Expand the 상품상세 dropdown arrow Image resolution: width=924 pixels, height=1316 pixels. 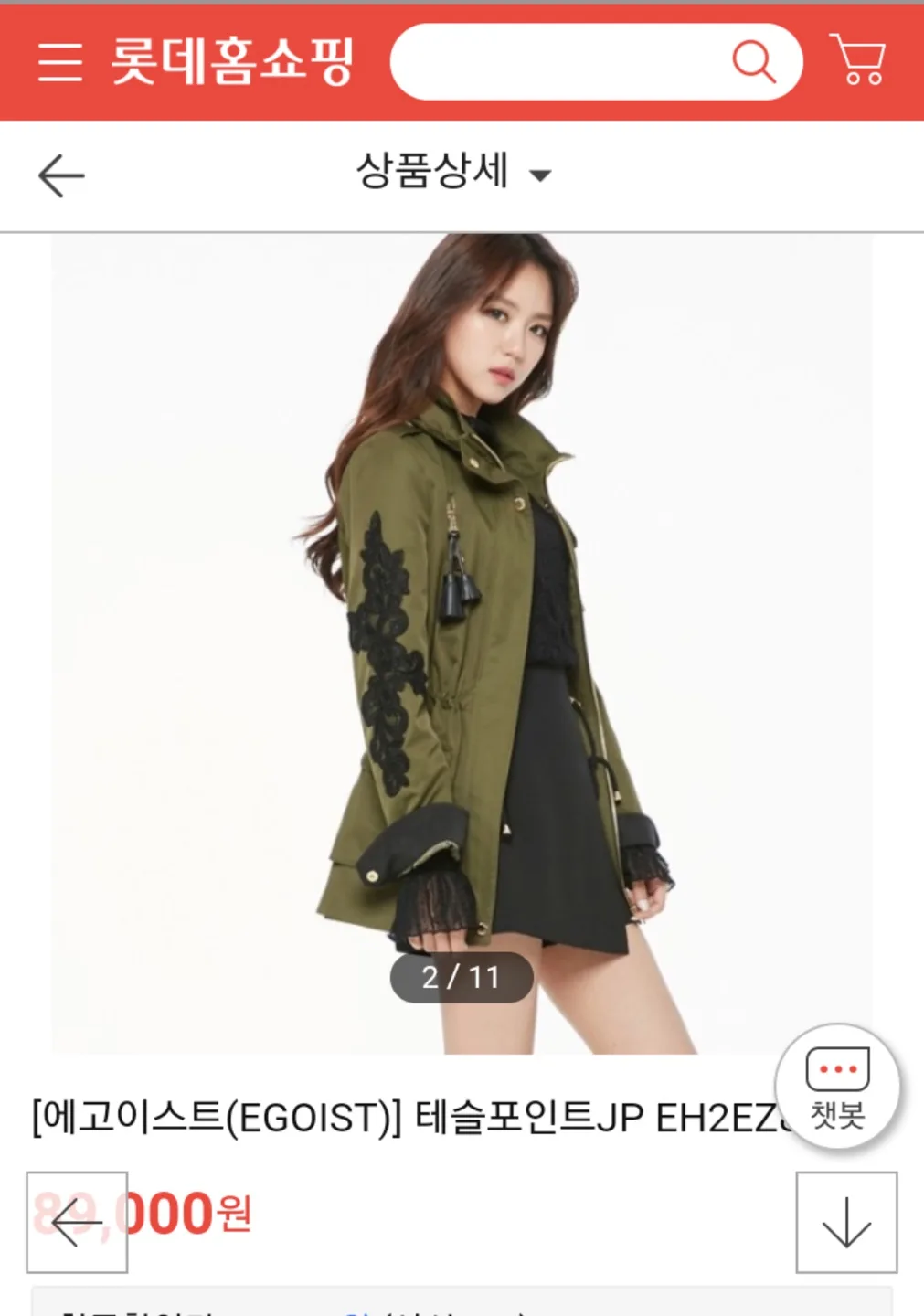click(x=542, y=175)
